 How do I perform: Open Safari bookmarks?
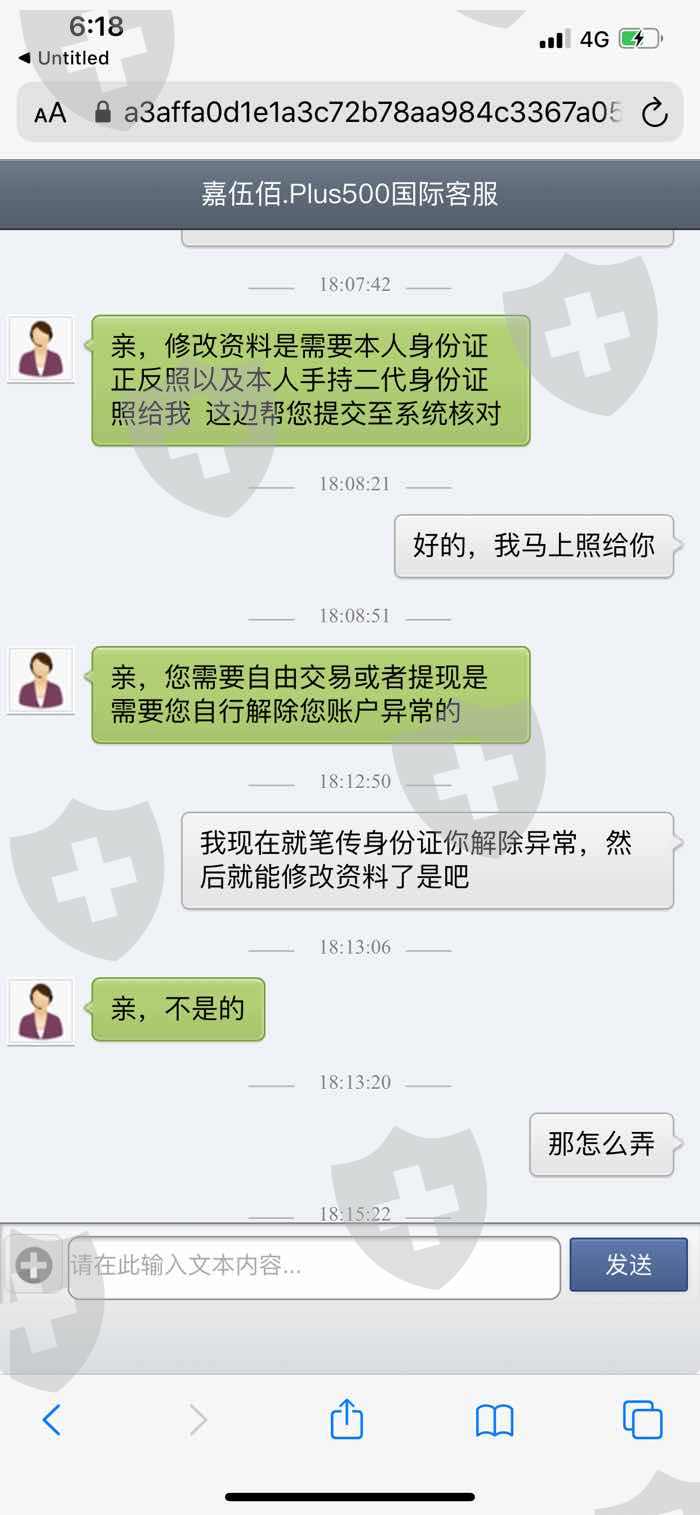coord(494,1420)
